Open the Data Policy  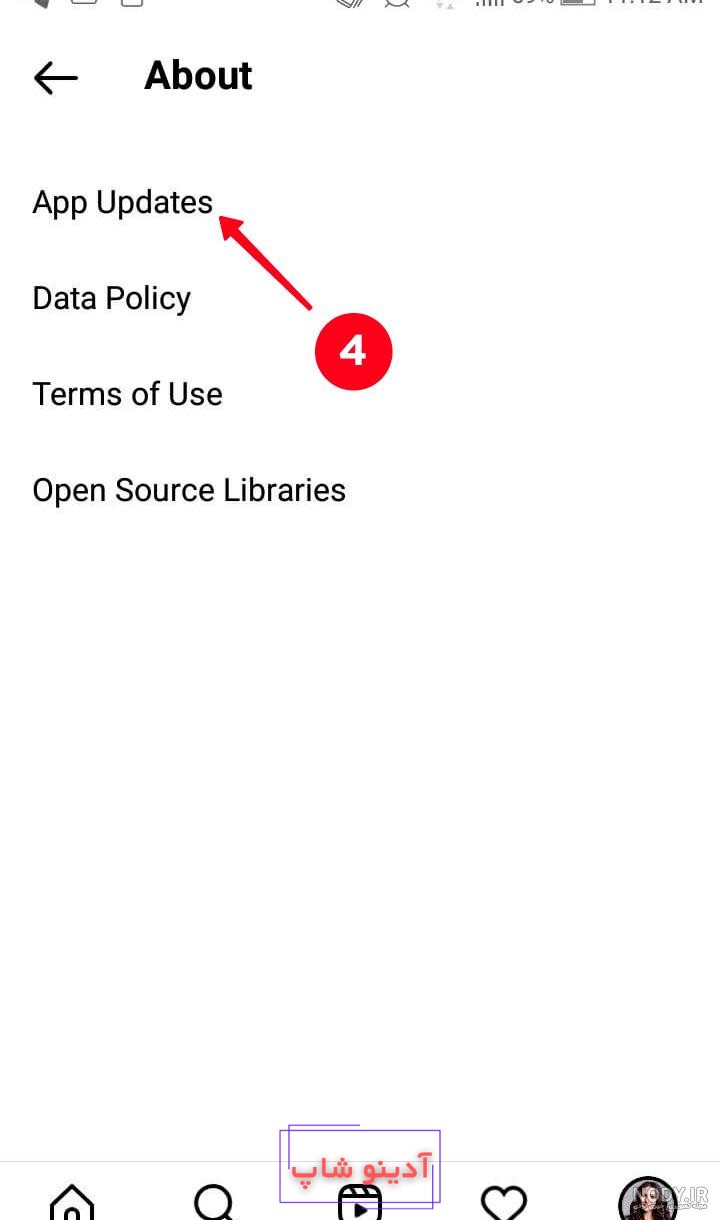(x=111, y=298)
